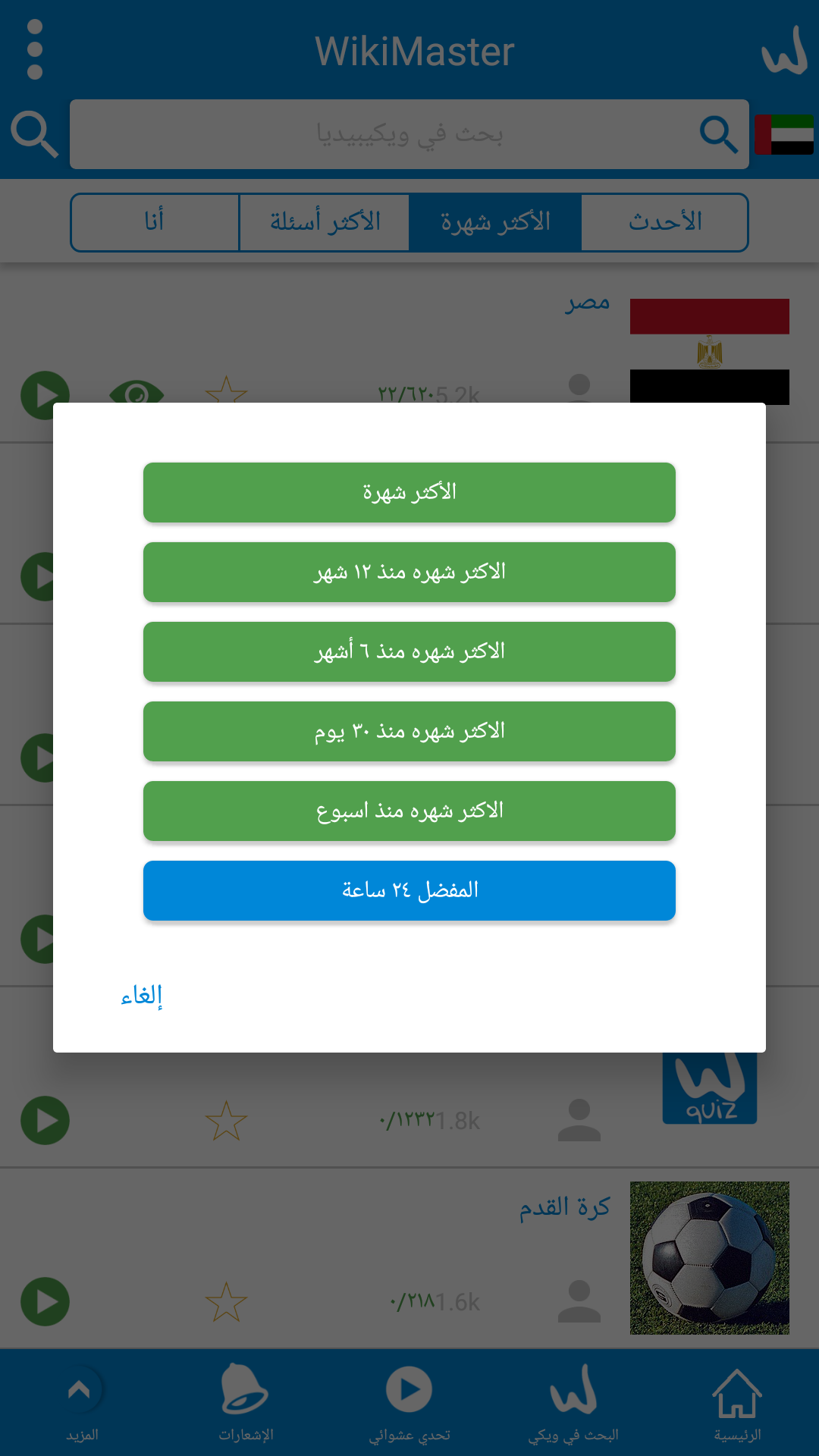Choose الاكثر شهره منذ اسبوع
819x1456 pixels.
click(x=409, y=811)
